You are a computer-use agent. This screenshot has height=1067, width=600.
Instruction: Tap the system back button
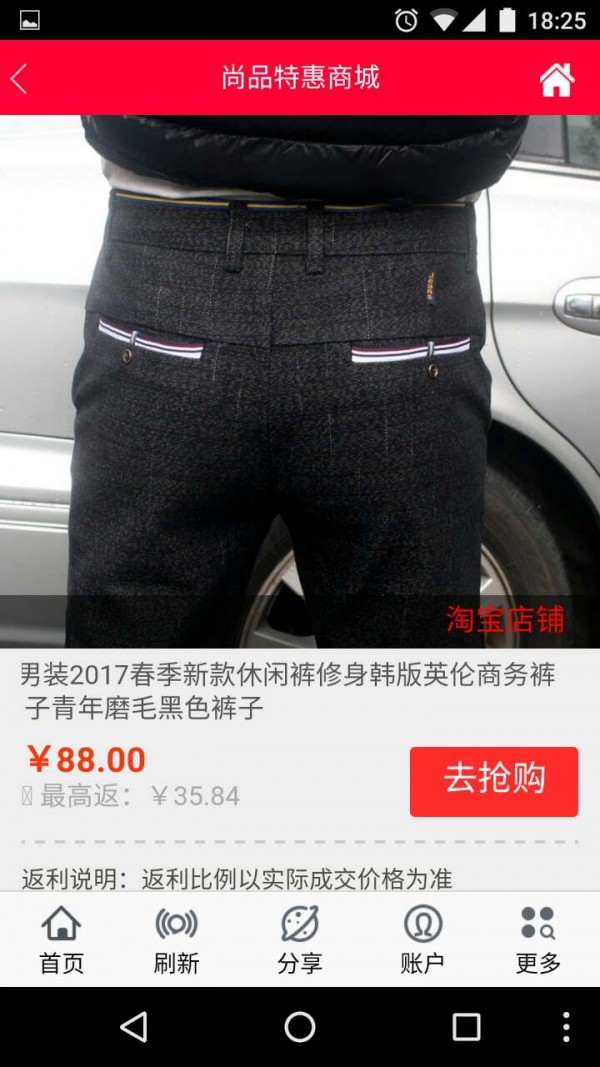pos(133,1027)
